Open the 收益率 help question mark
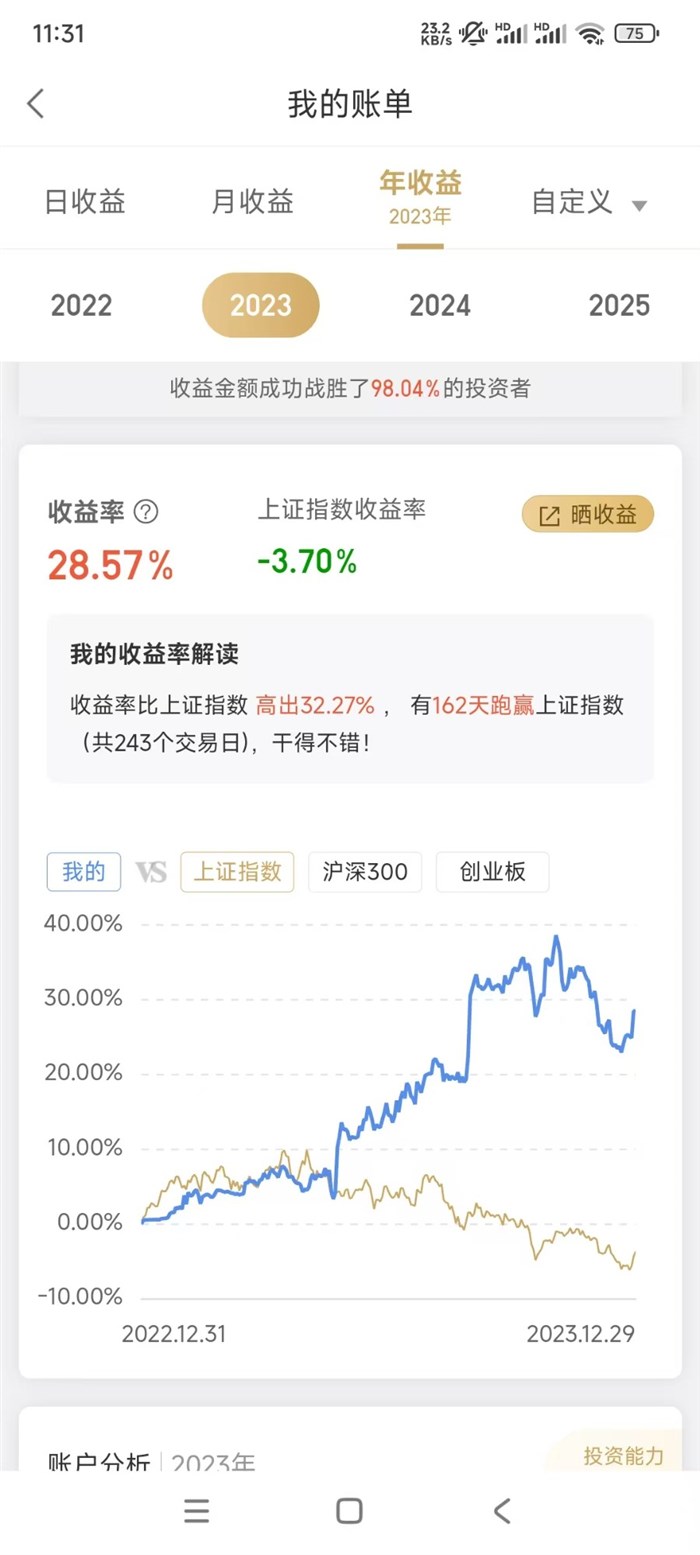This screenshot has height=1555, width=700. click(x=146, y=512)
